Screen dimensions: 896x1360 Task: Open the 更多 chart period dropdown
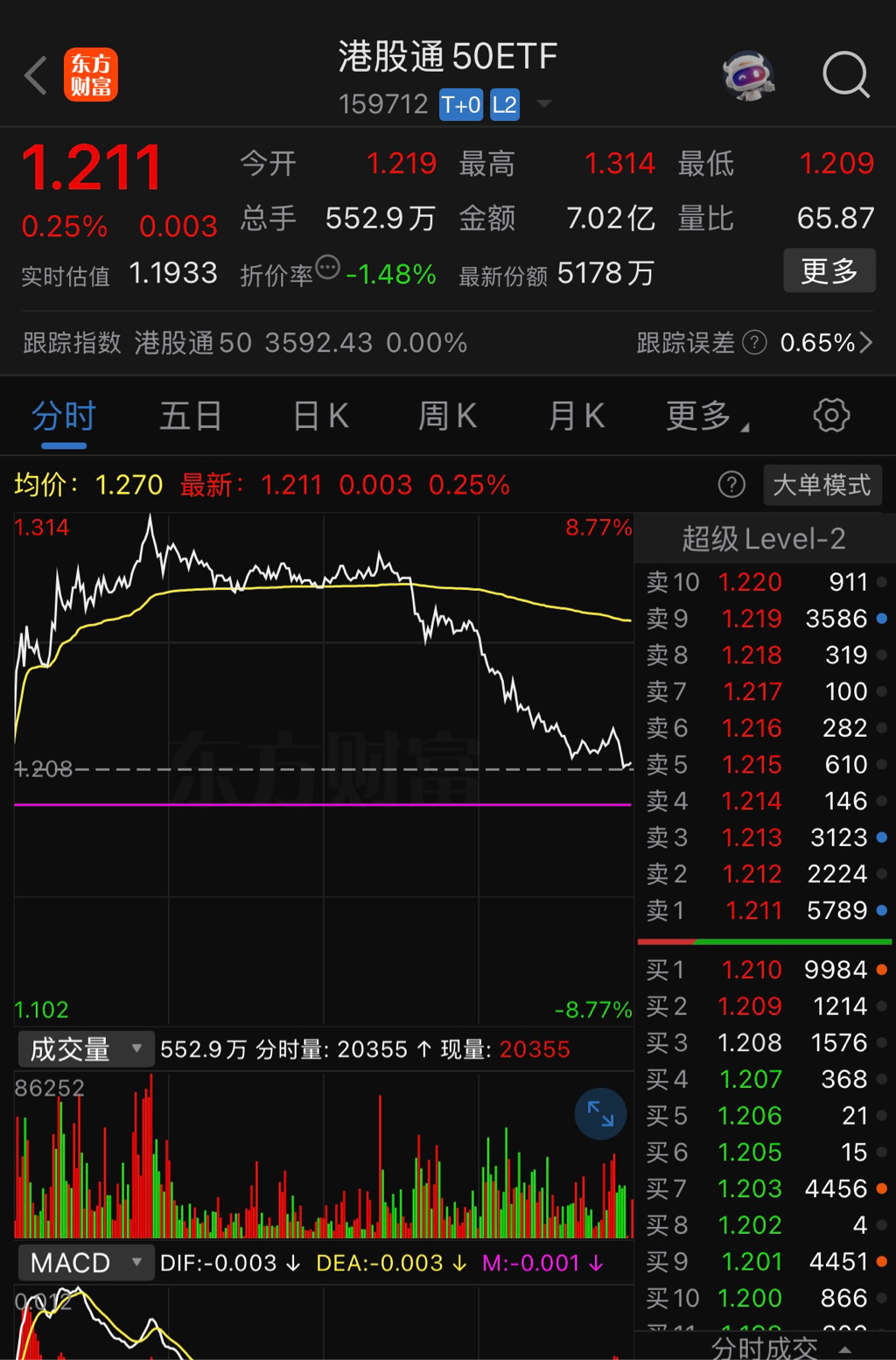click(x=707, y=416)
